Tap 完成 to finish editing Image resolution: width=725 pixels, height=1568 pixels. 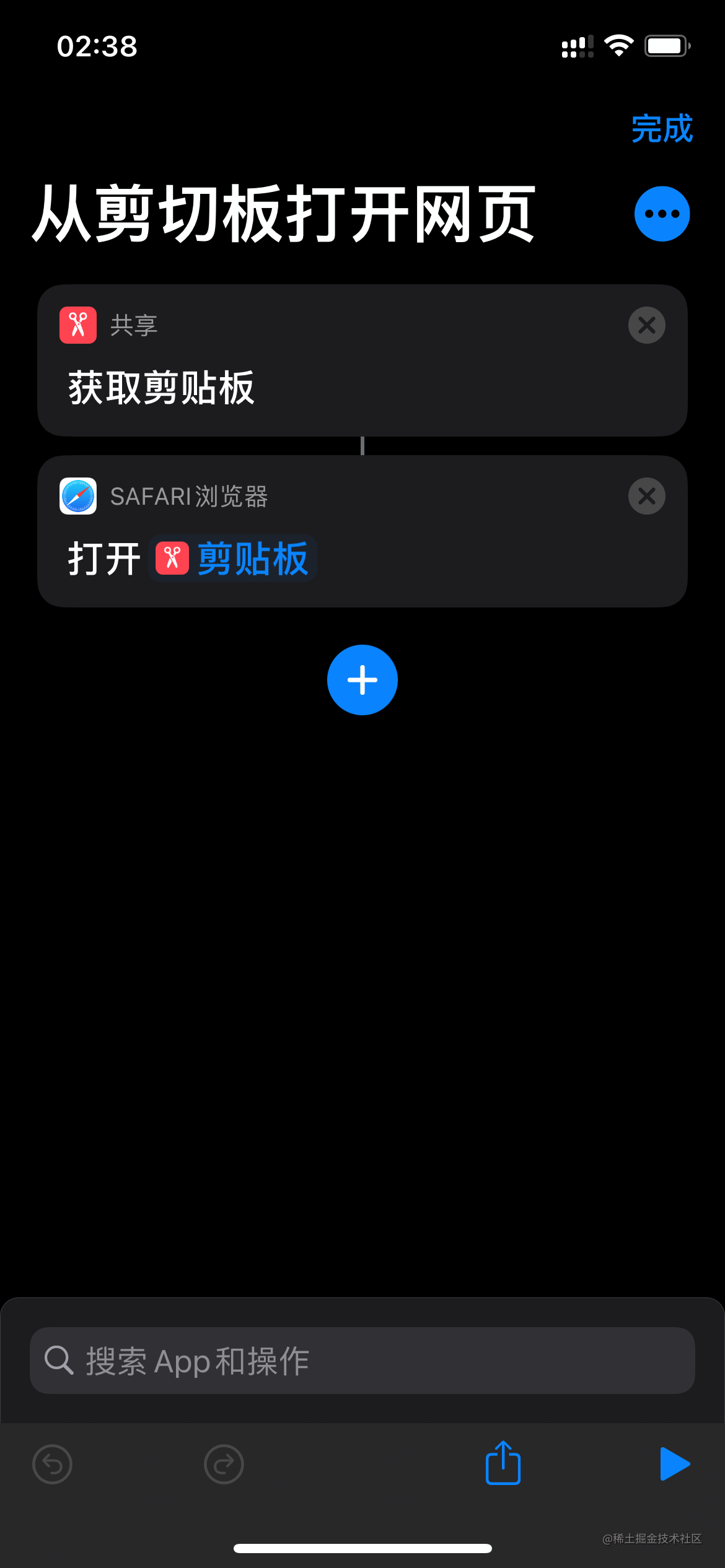662,129
